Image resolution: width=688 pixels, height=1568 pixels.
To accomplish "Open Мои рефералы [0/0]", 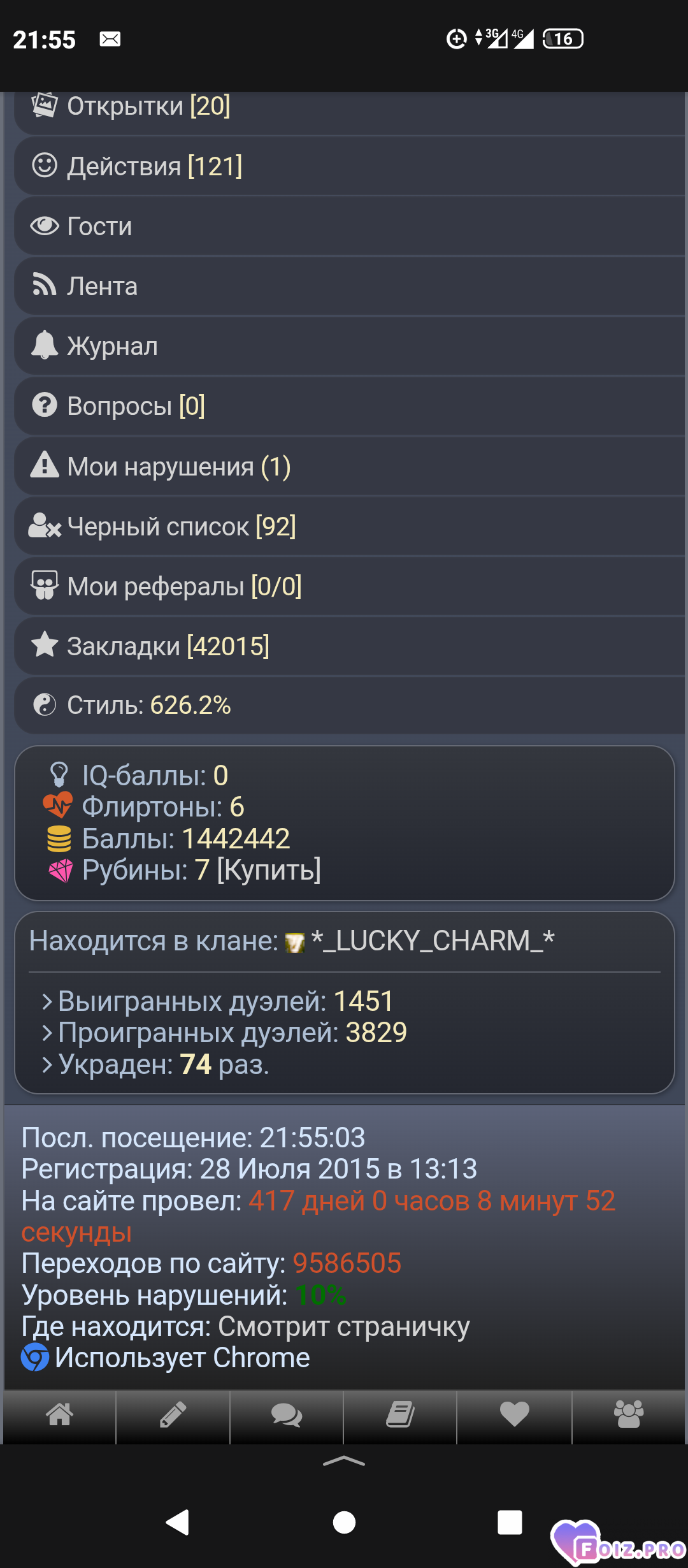I will [184, 586].
